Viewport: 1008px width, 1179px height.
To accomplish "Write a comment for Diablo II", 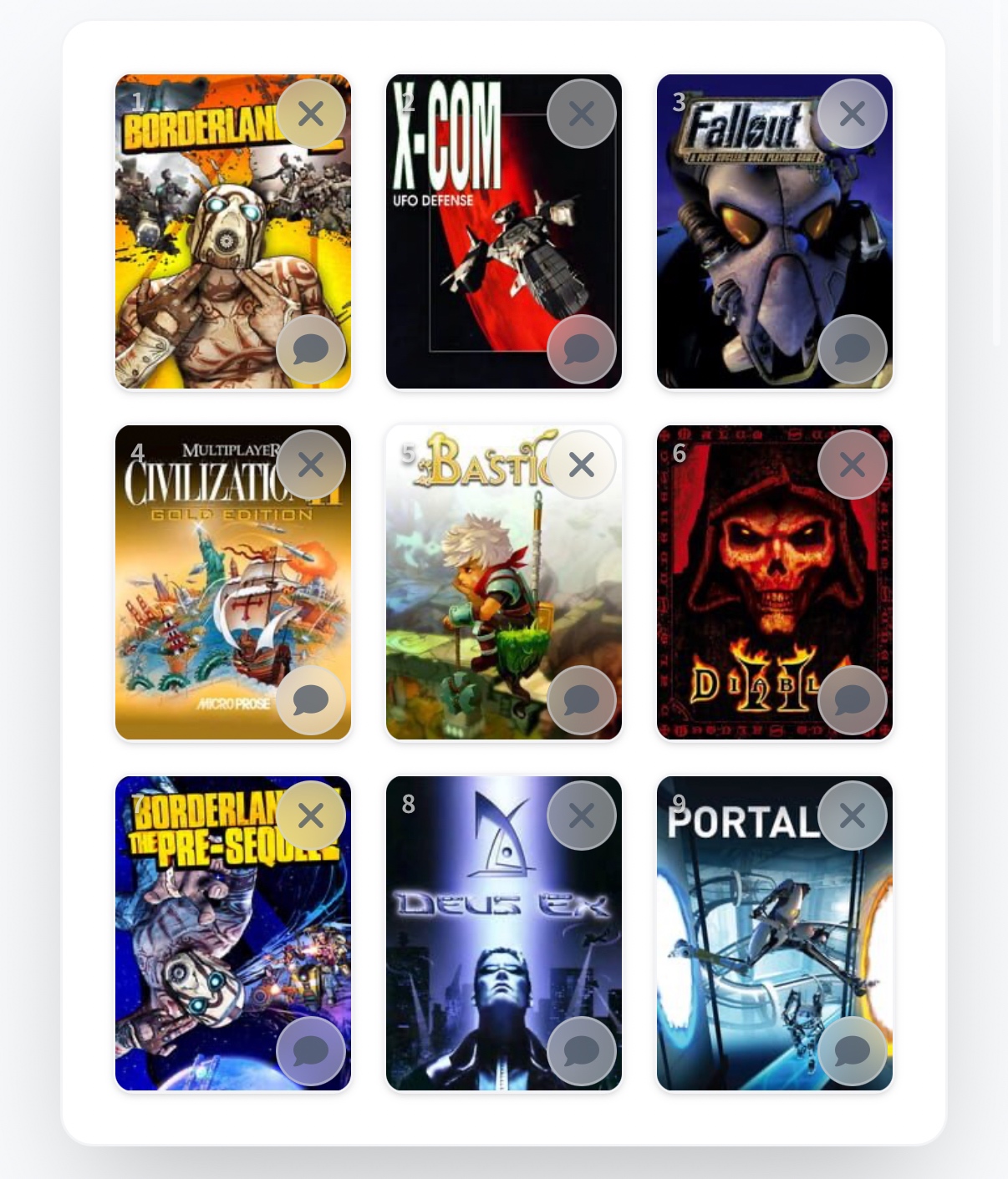I will 853,700.
